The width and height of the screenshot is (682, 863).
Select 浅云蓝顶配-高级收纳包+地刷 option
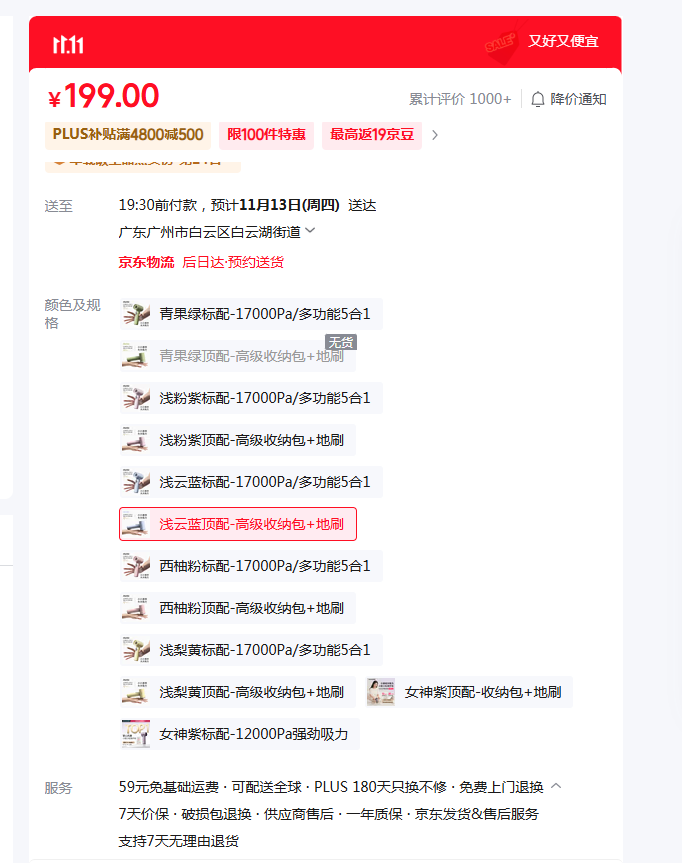237,524
